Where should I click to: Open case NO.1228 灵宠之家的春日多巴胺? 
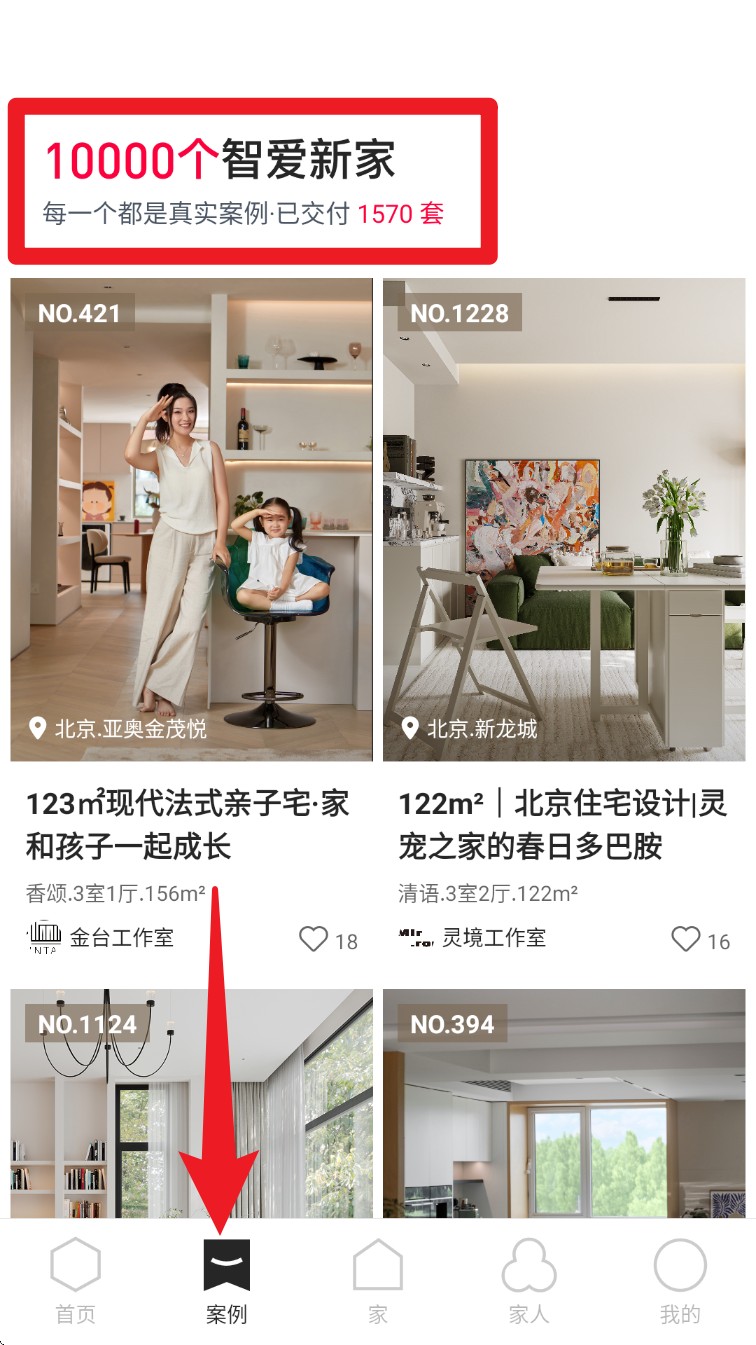coord(564,520)
